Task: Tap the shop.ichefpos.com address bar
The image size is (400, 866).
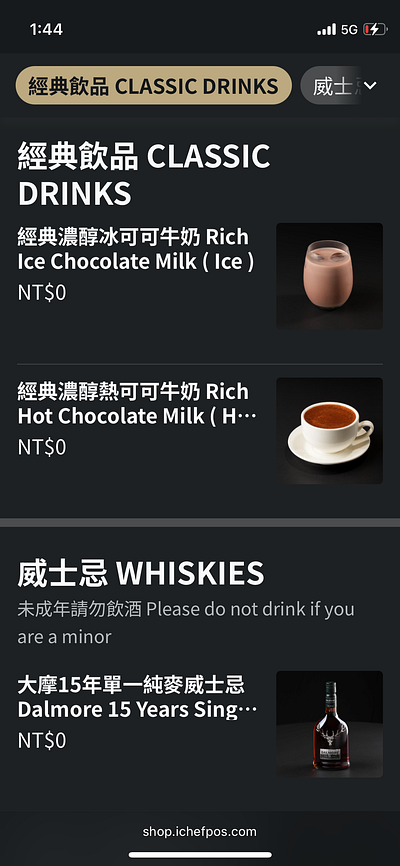Action: (x=199, y=832)
